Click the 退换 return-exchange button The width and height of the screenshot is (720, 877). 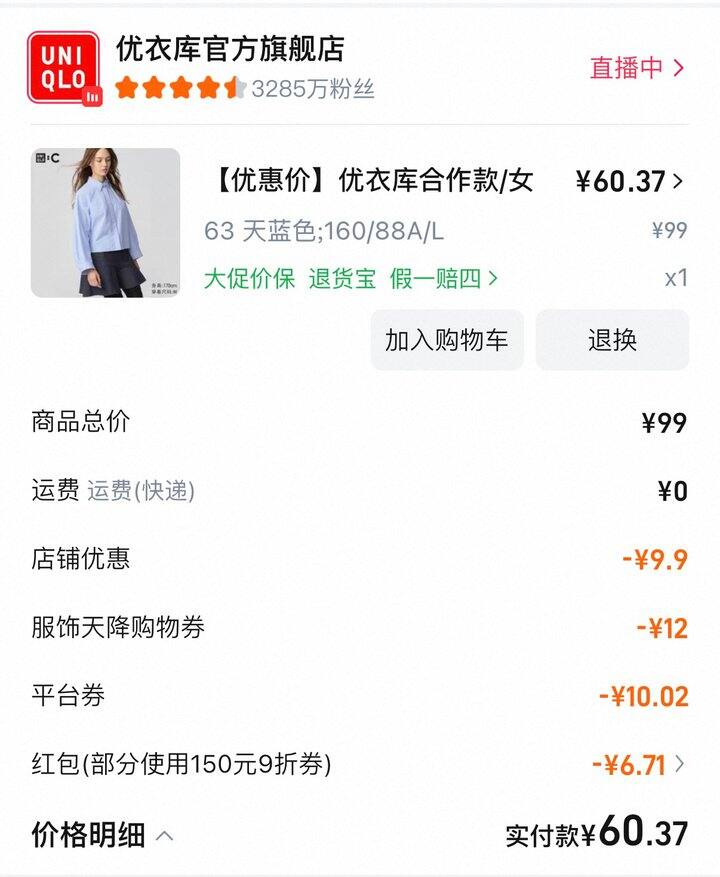612,341
